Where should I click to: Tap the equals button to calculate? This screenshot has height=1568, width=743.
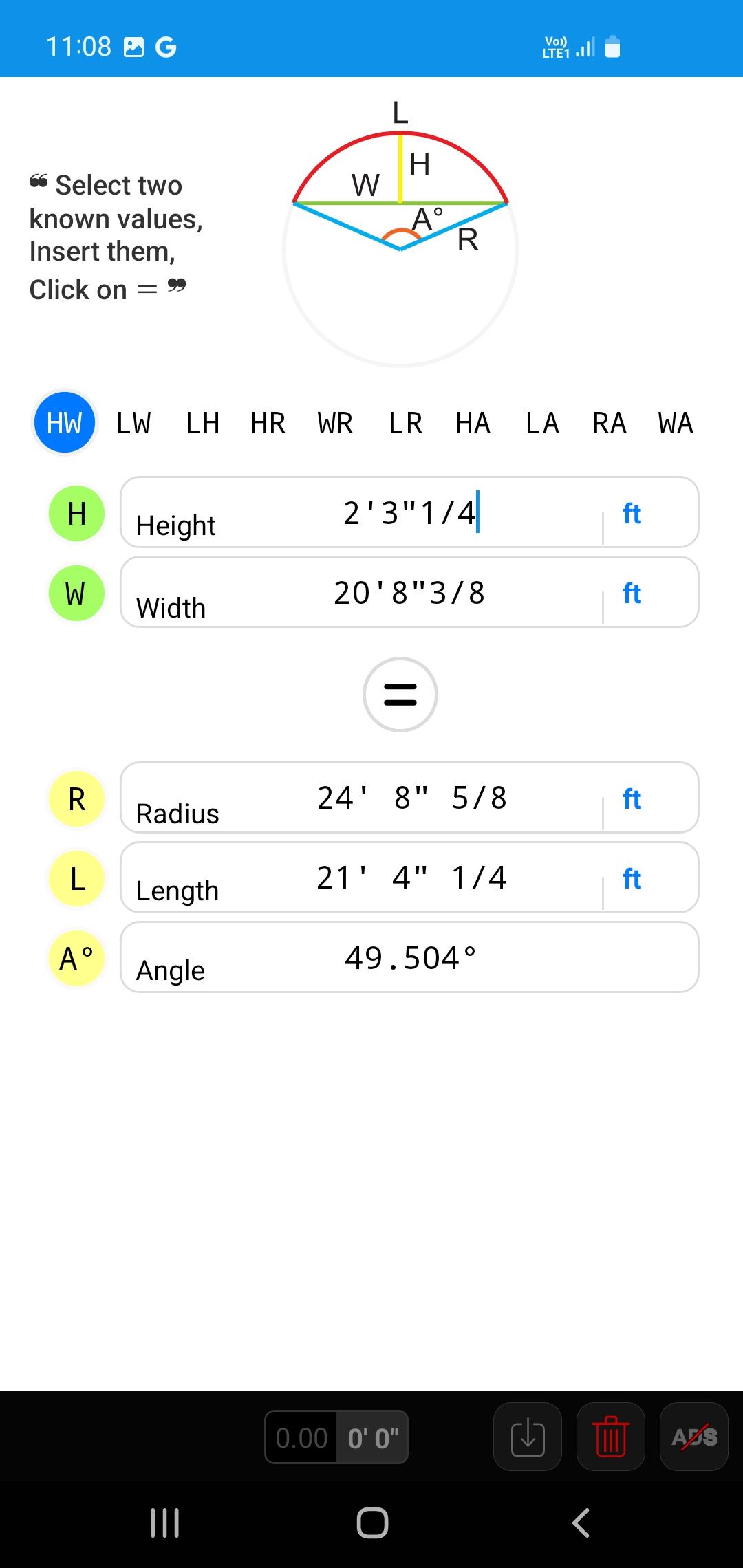tap(400, 695)
